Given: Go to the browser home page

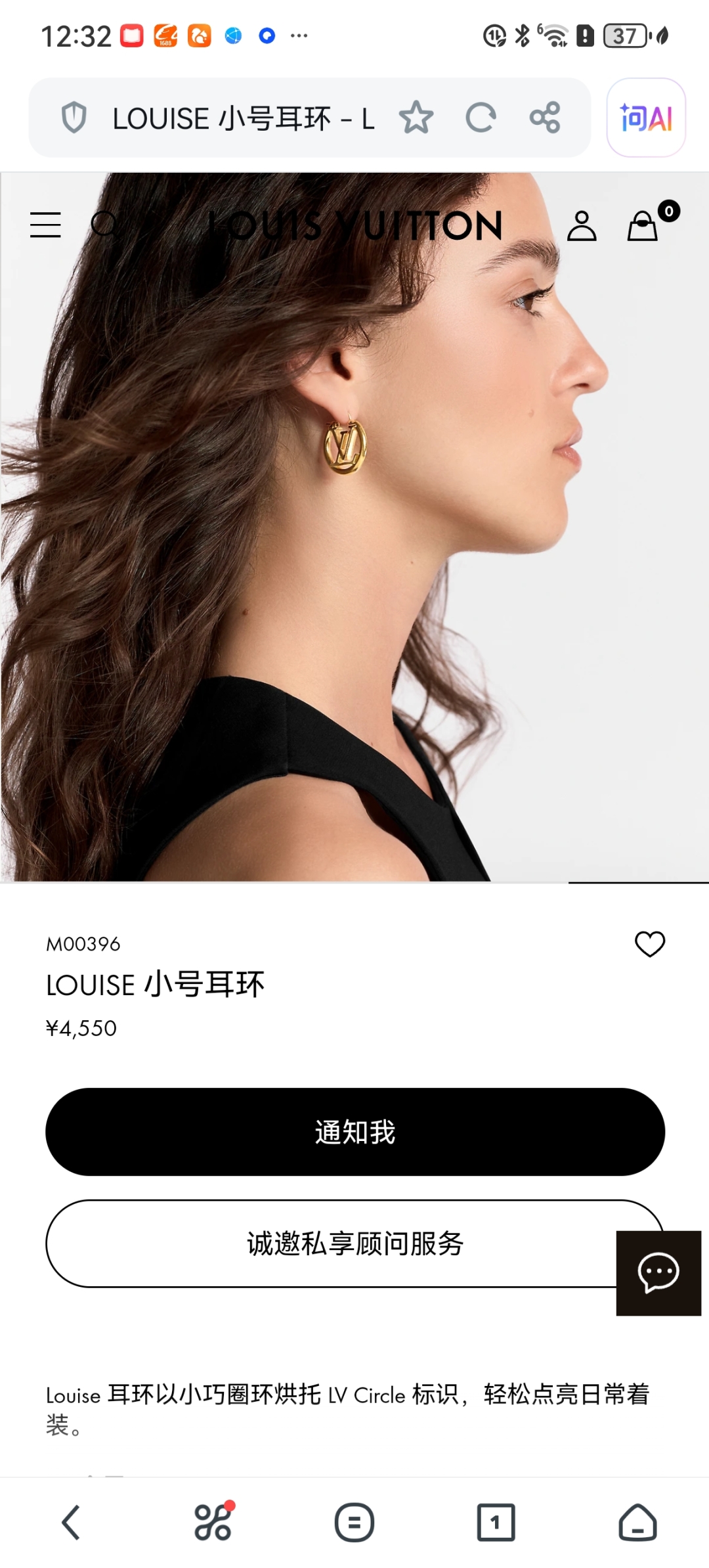Looking at the screenshot, I should click(637, 1522).
